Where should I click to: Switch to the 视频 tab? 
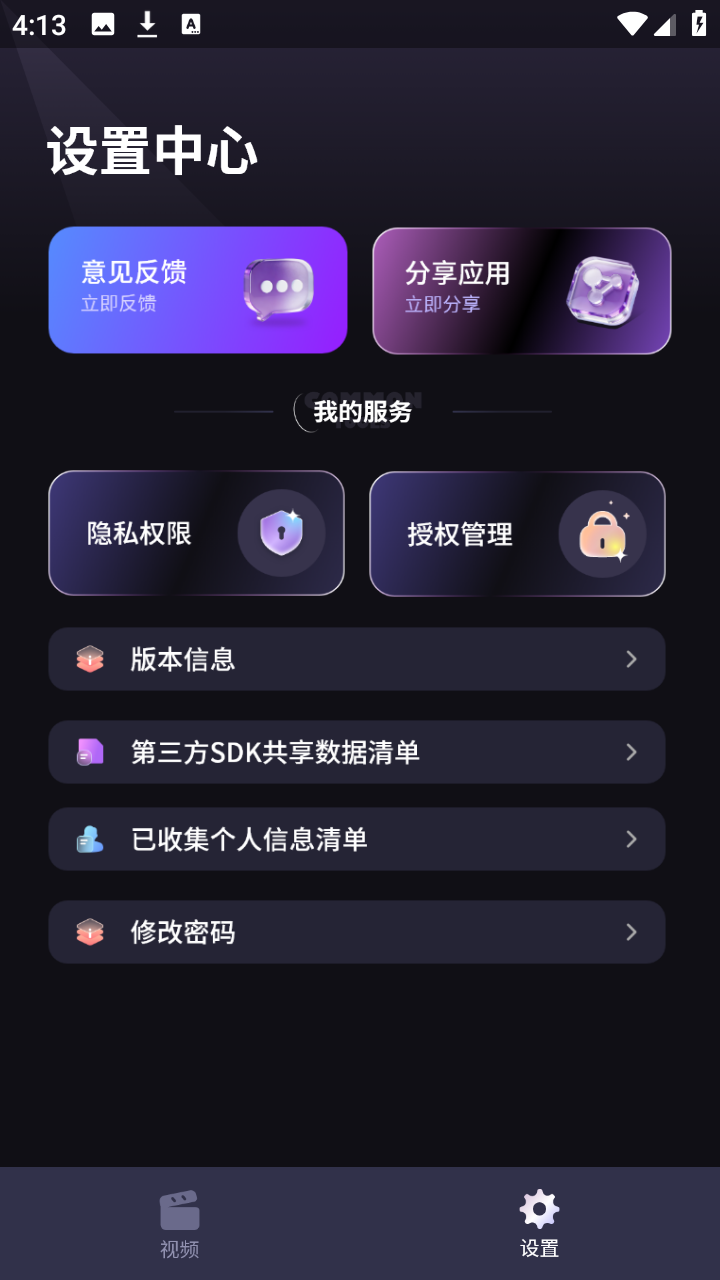[x=180, y=1222]
